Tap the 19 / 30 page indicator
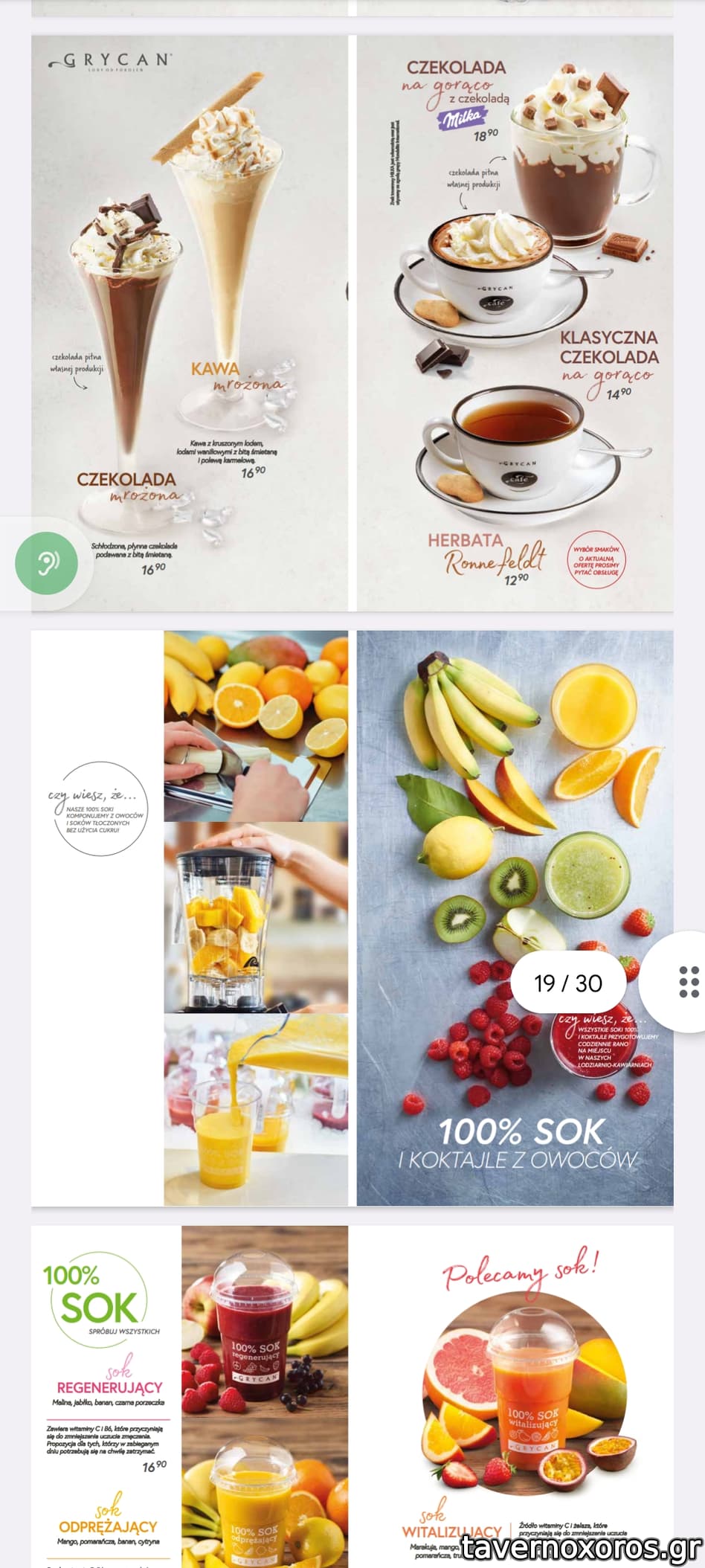Viewport: 705px width, 1568px height. (x=568, y=983)
